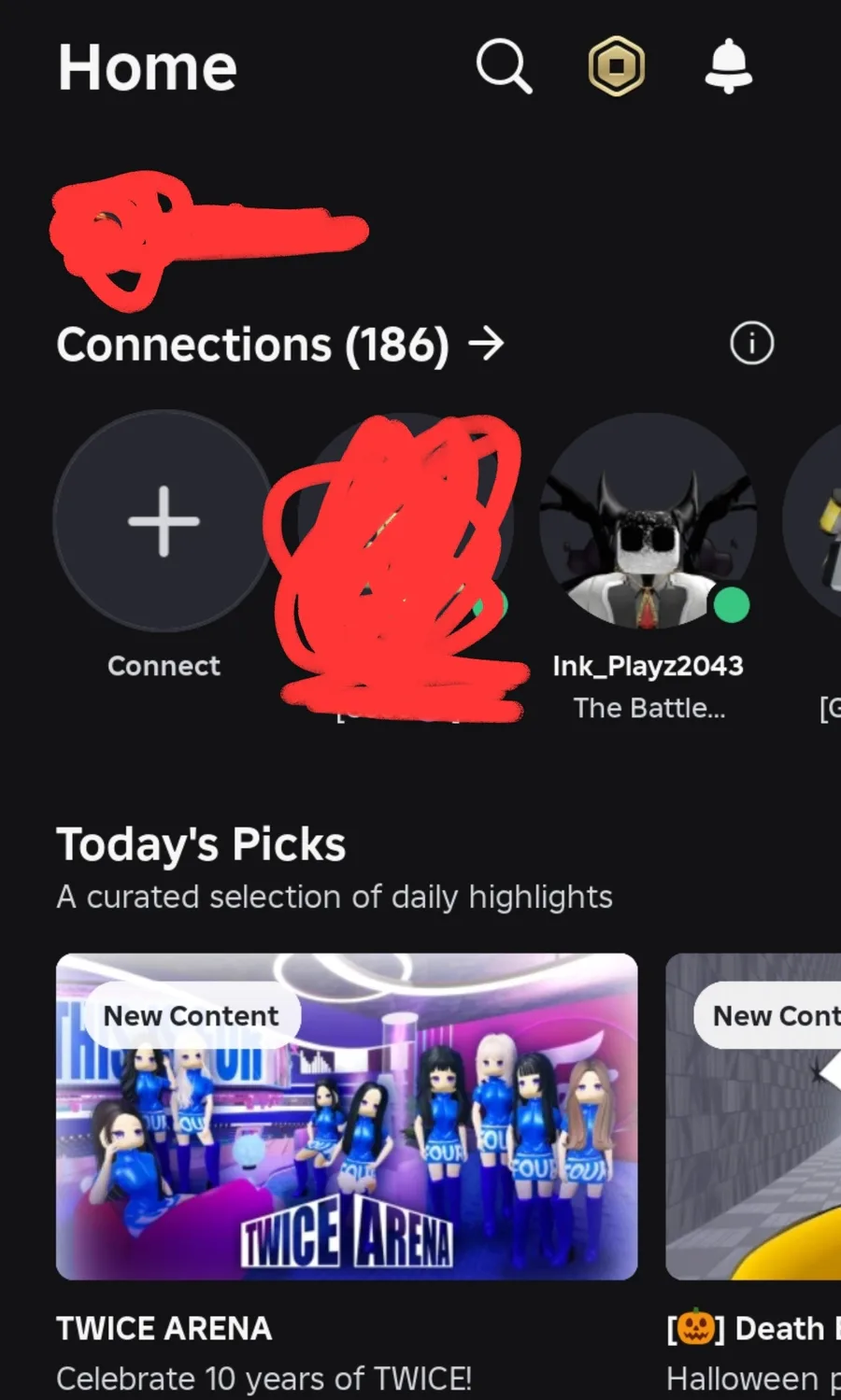Open the full Connections list
Viewport: 841px width, 1400px height.
tap(280, 345)
